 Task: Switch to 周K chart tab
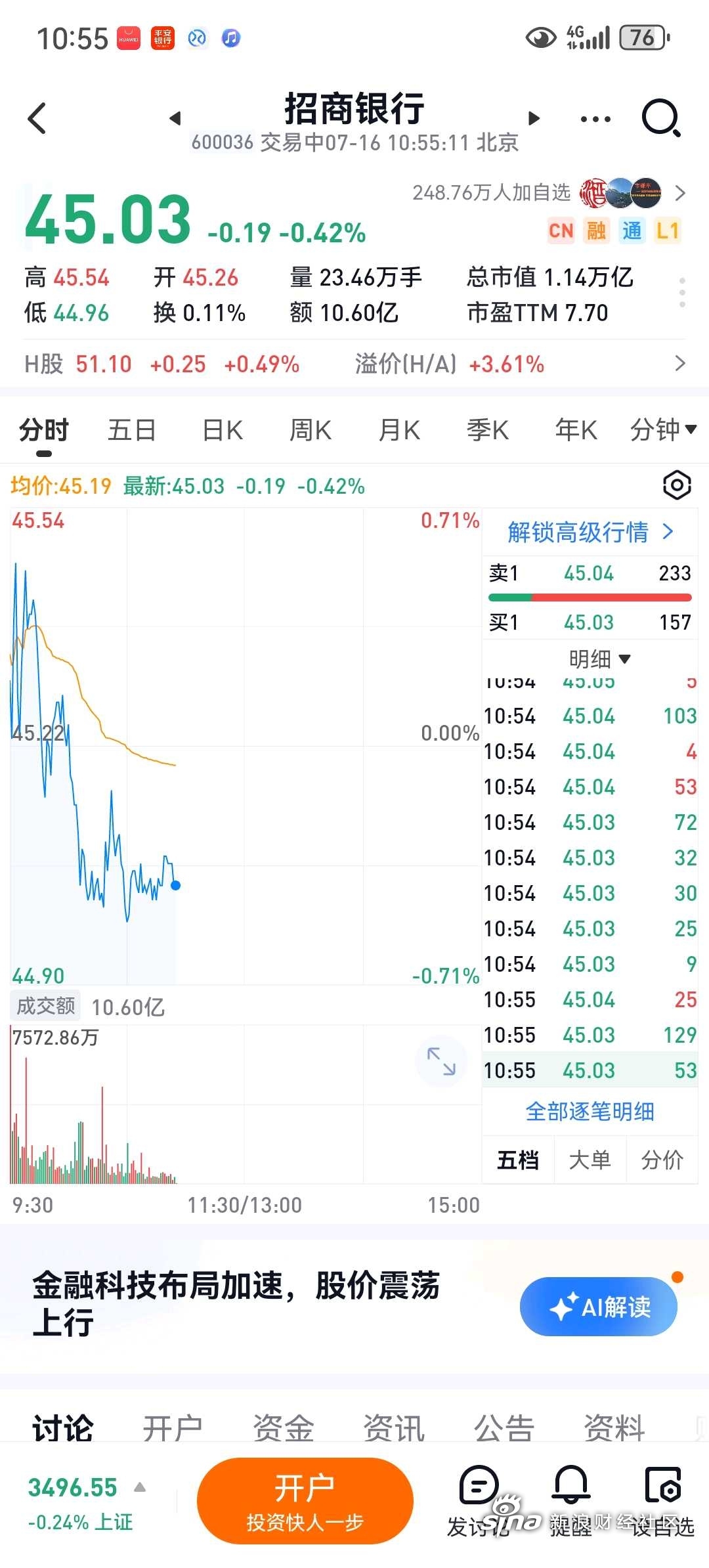coord(311,431)
